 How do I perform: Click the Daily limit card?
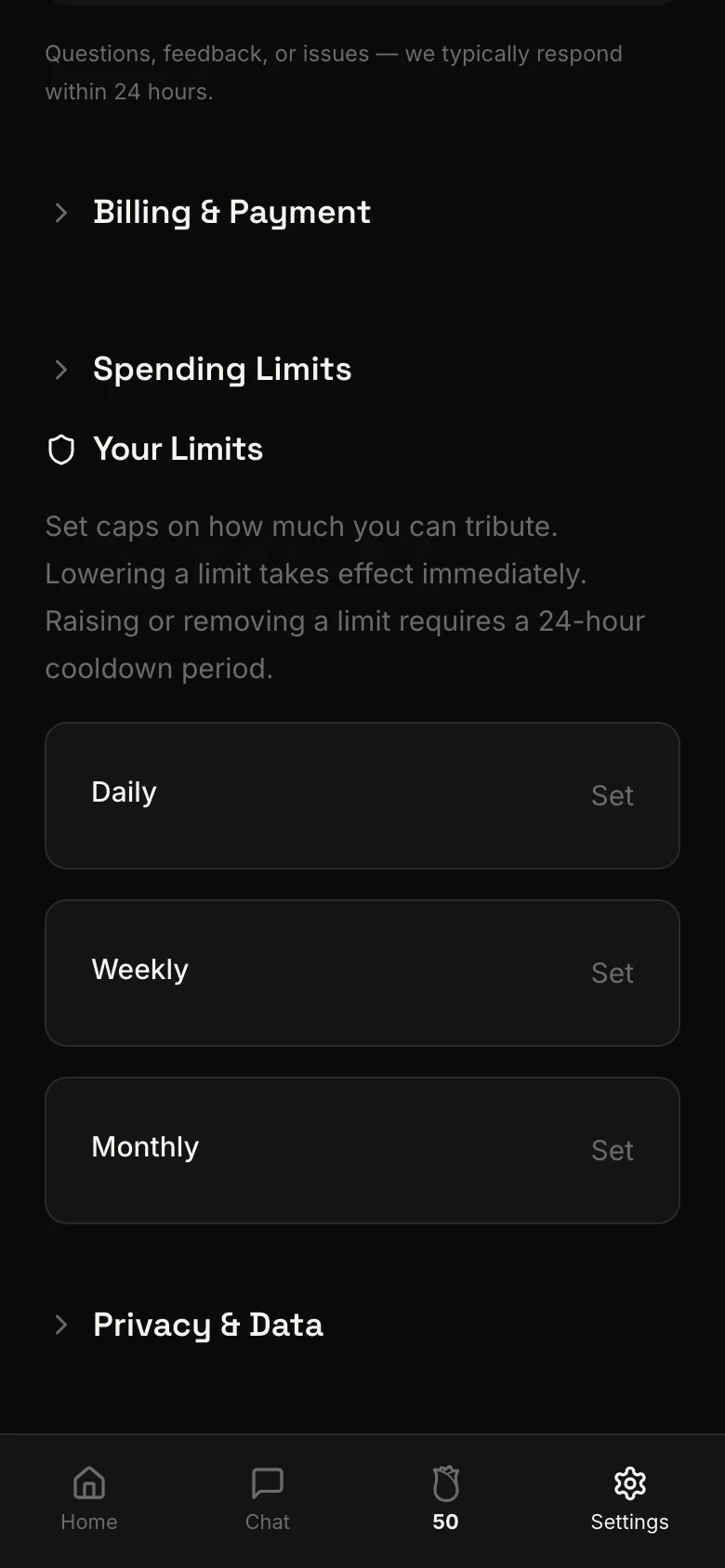click(x=362, y=795)
